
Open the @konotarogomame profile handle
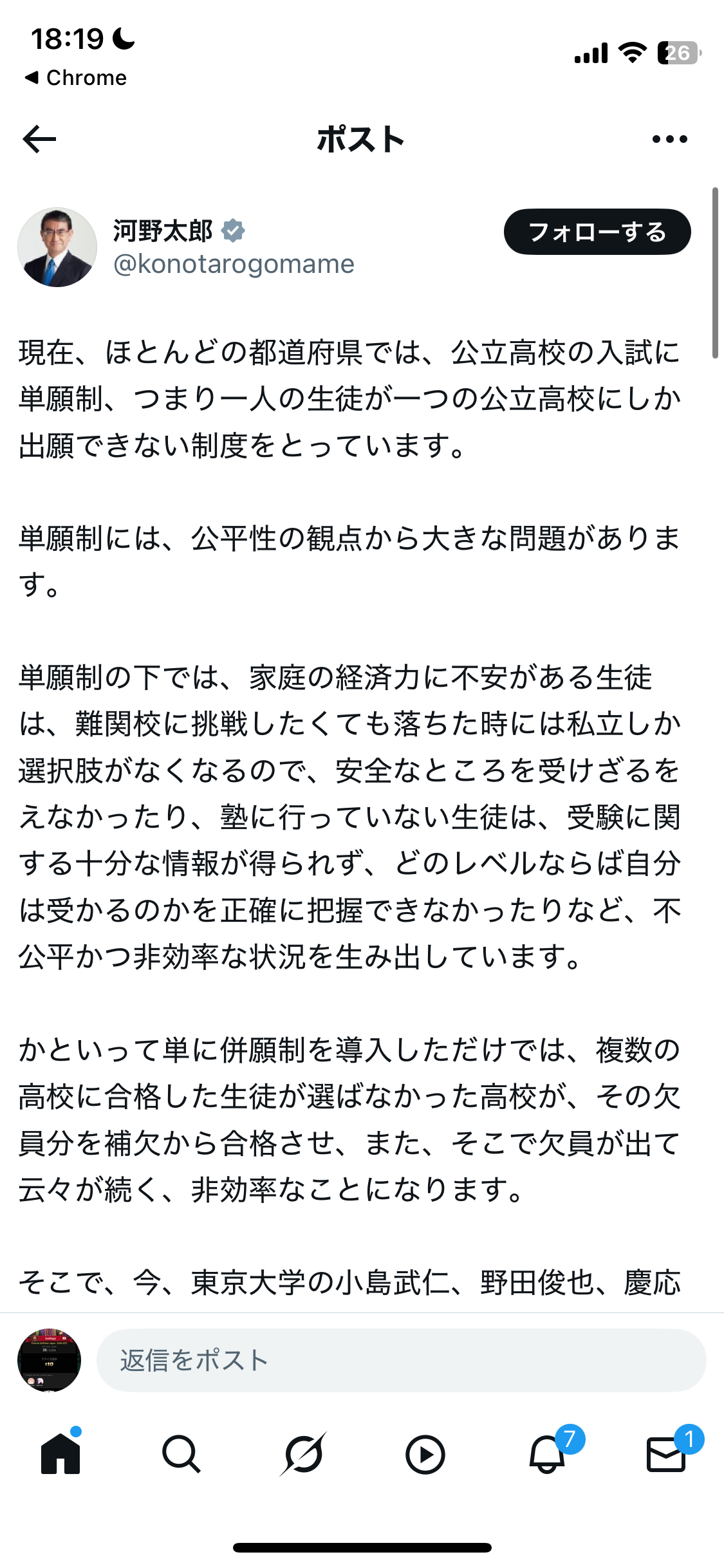coord(234,264)
